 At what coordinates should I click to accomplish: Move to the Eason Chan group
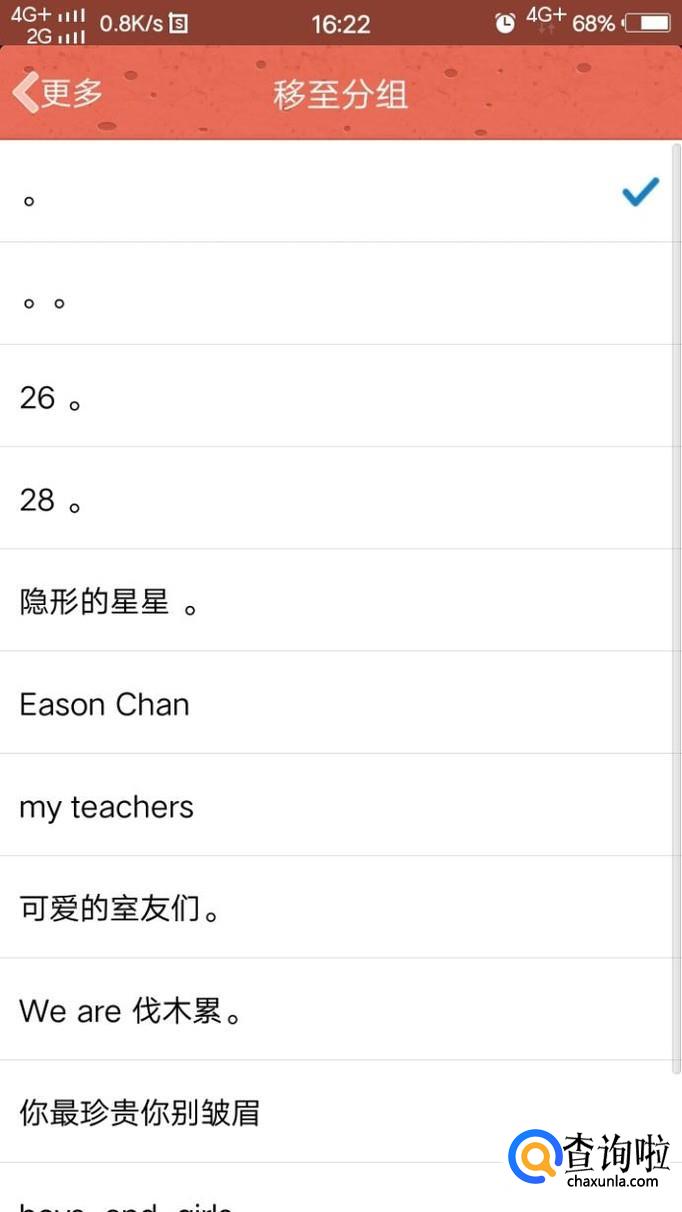pos(300,703)
